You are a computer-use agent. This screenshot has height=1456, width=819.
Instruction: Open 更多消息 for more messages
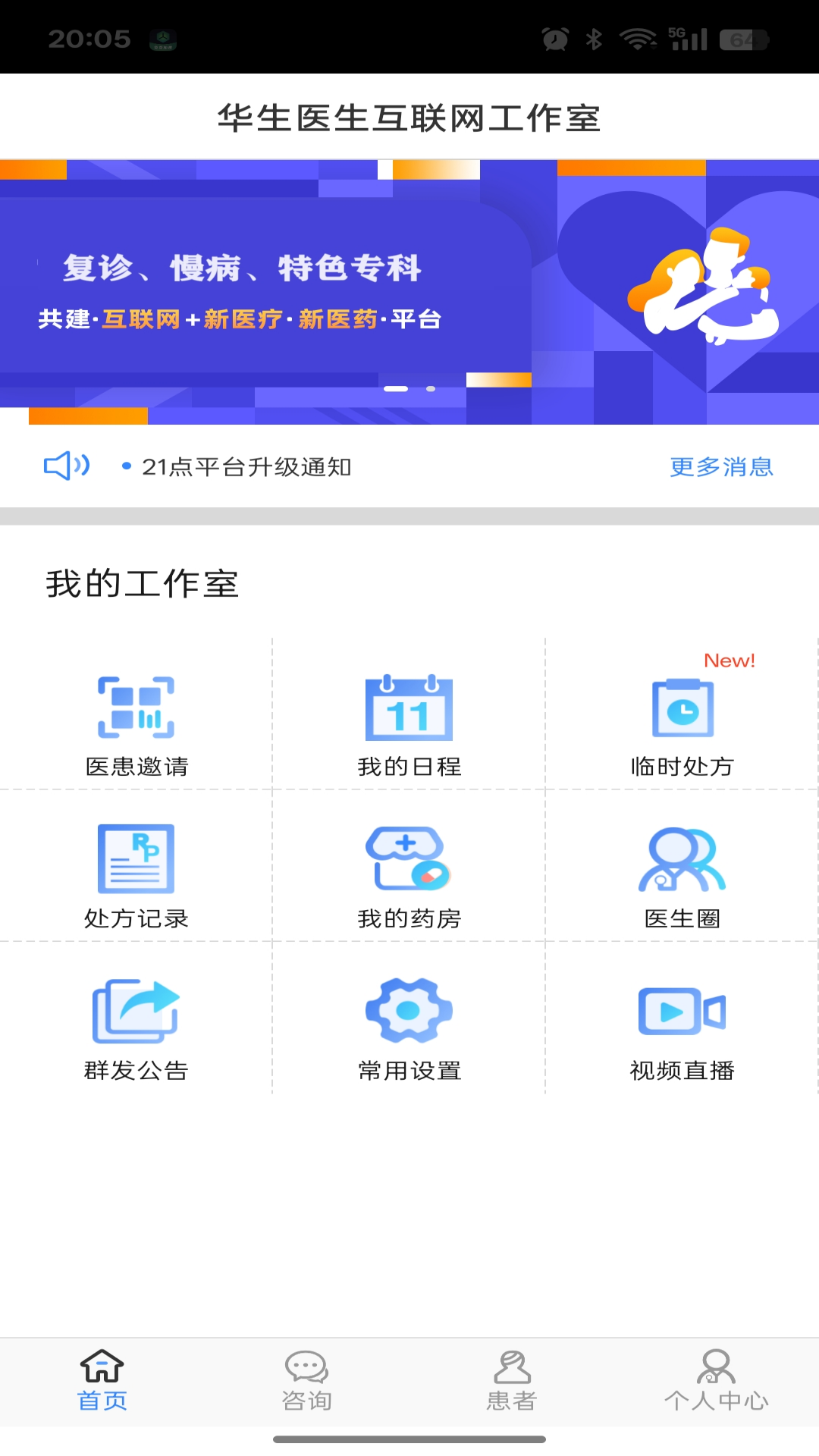click(x=720, y=467)
